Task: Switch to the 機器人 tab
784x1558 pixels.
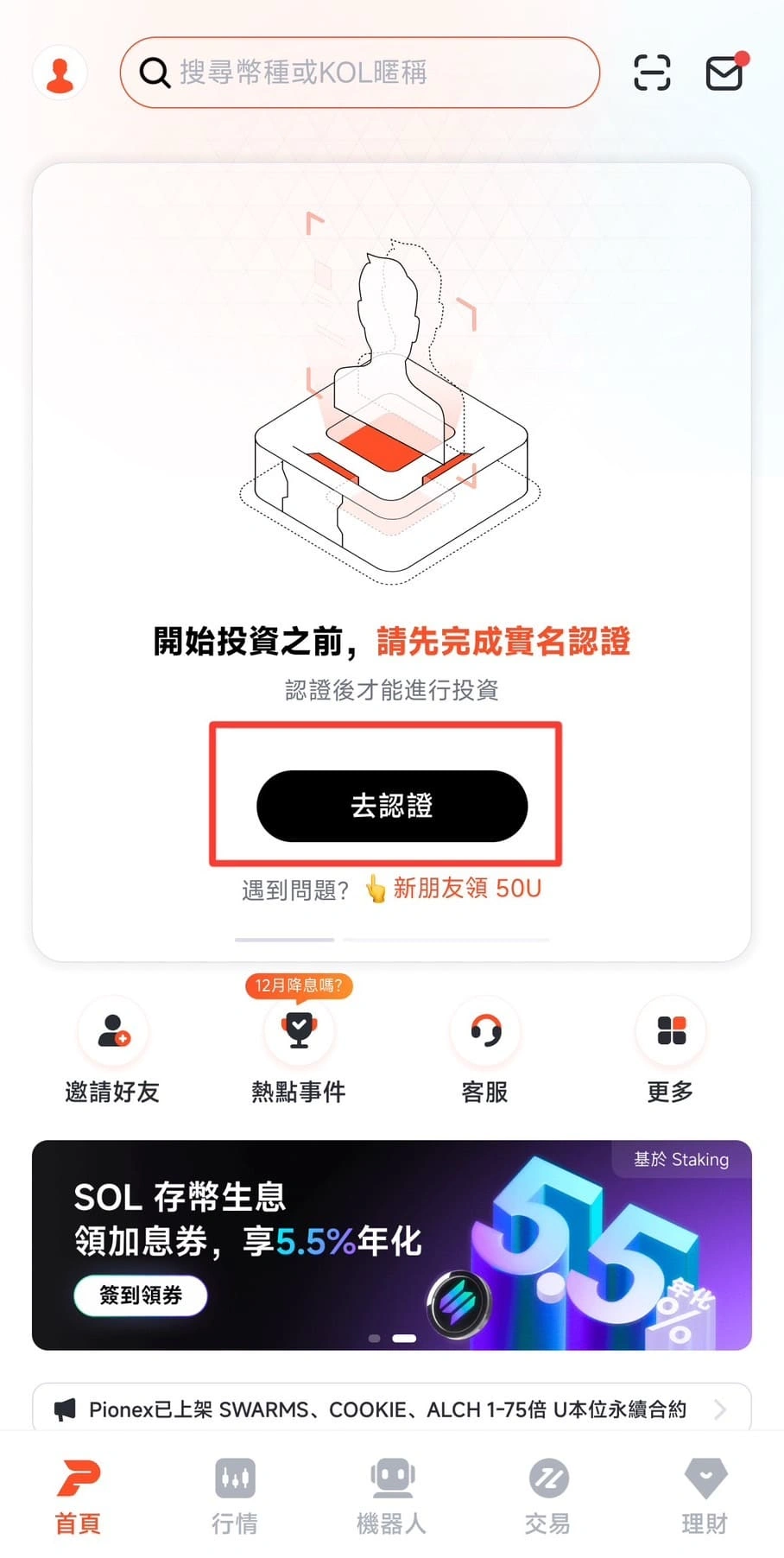Action: [392, 1496]
